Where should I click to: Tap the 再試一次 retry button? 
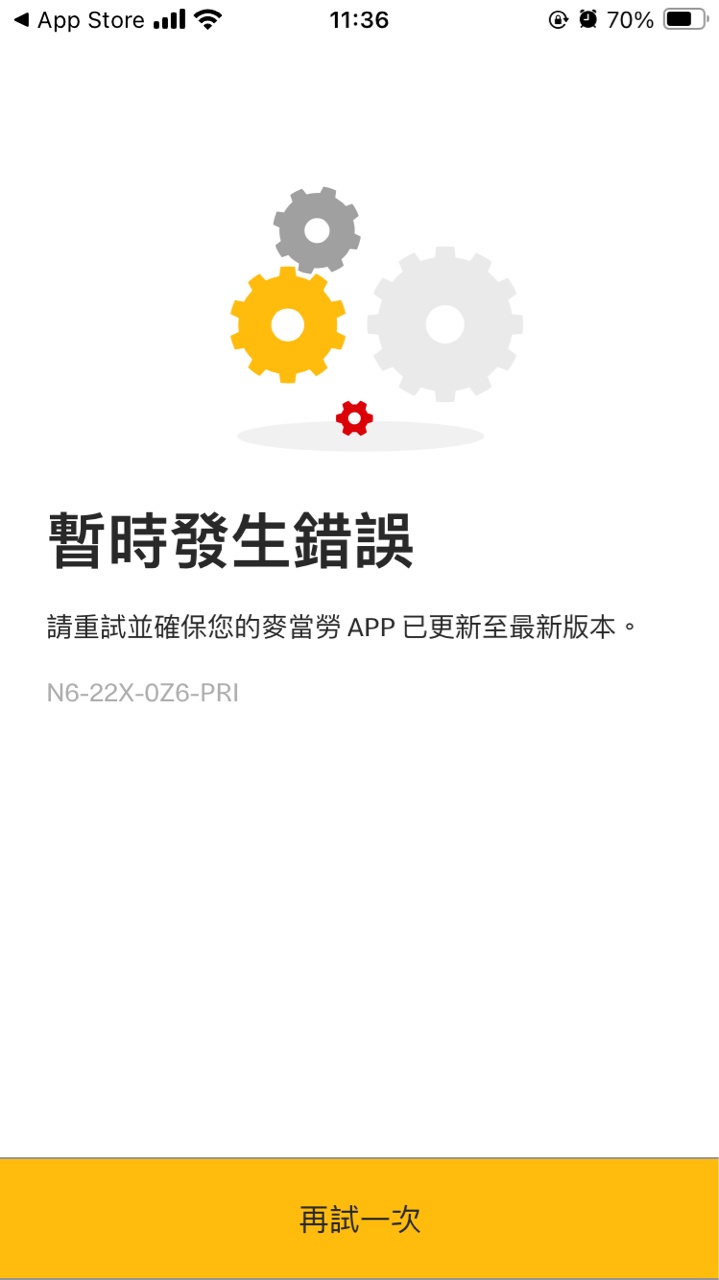pyautogui.click(x=359, y=1218)
